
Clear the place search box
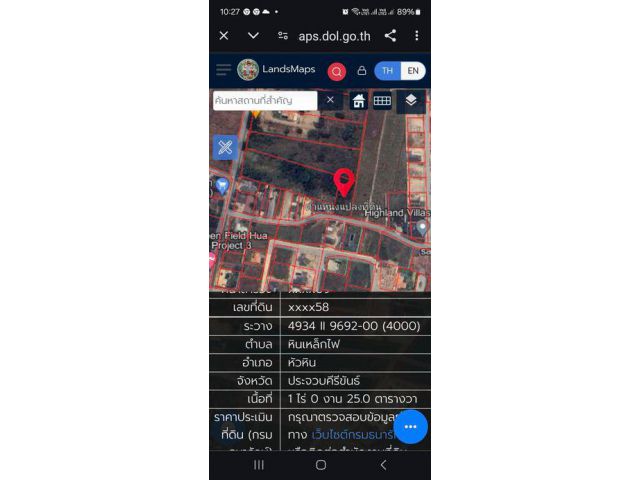tap(330, 100)
